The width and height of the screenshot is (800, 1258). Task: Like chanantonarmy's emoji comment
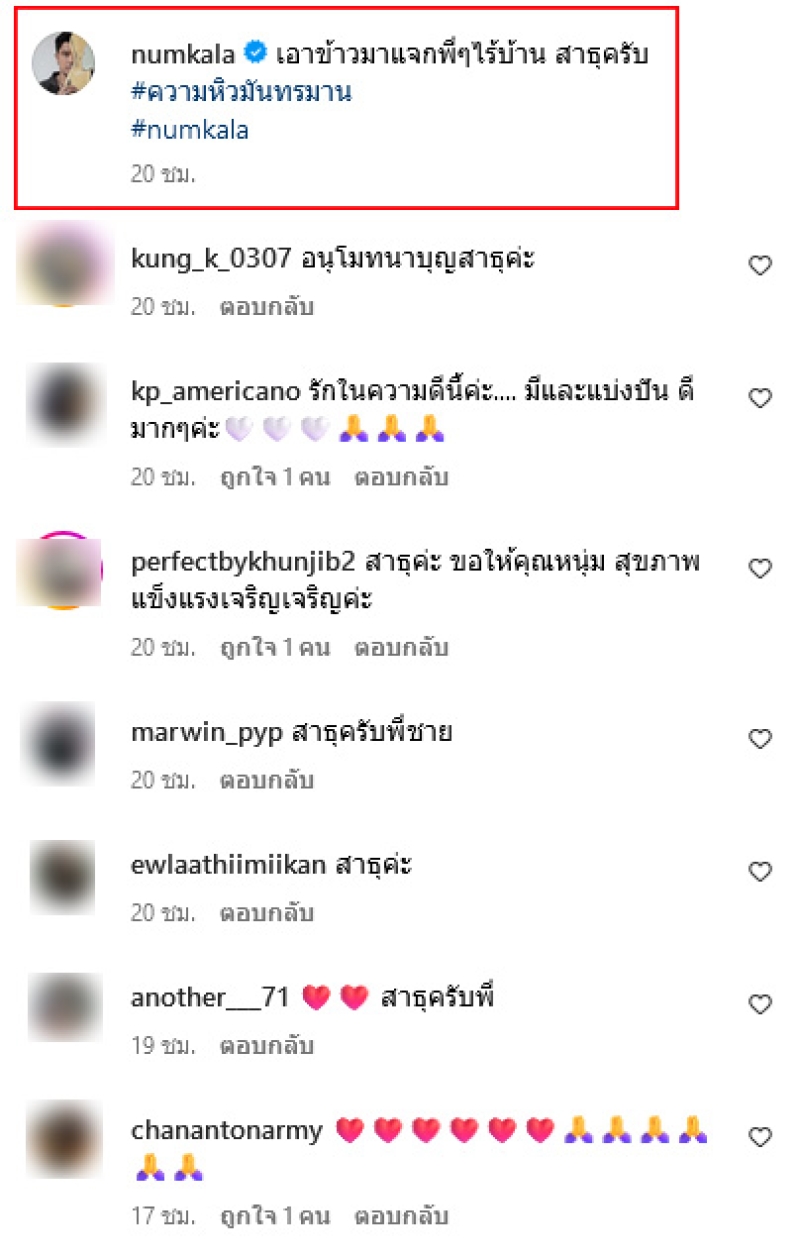point(760,1137)
